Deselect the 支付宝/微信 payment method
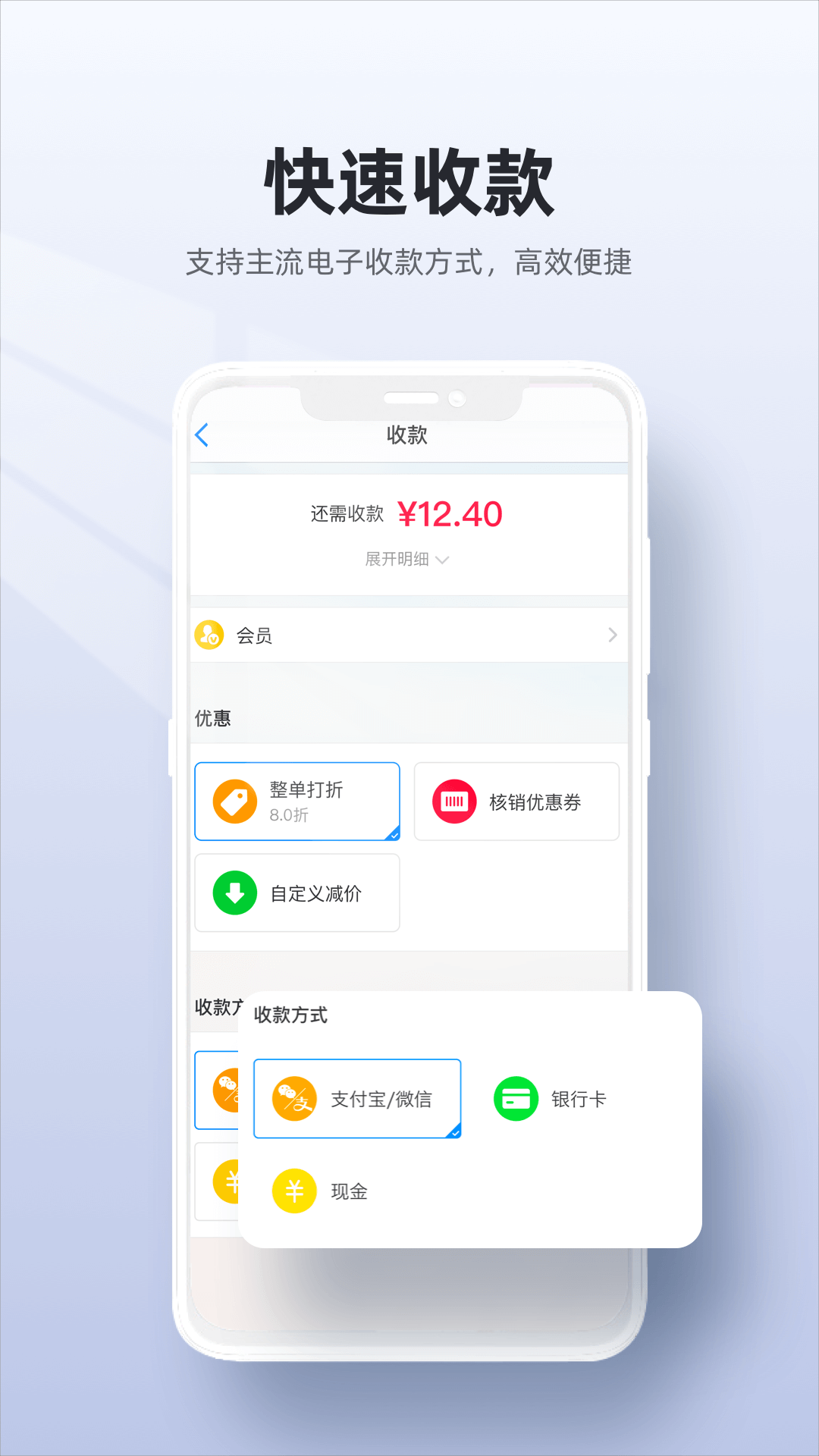Viewport: 819px width, 1456px height. coord(357,1097)
